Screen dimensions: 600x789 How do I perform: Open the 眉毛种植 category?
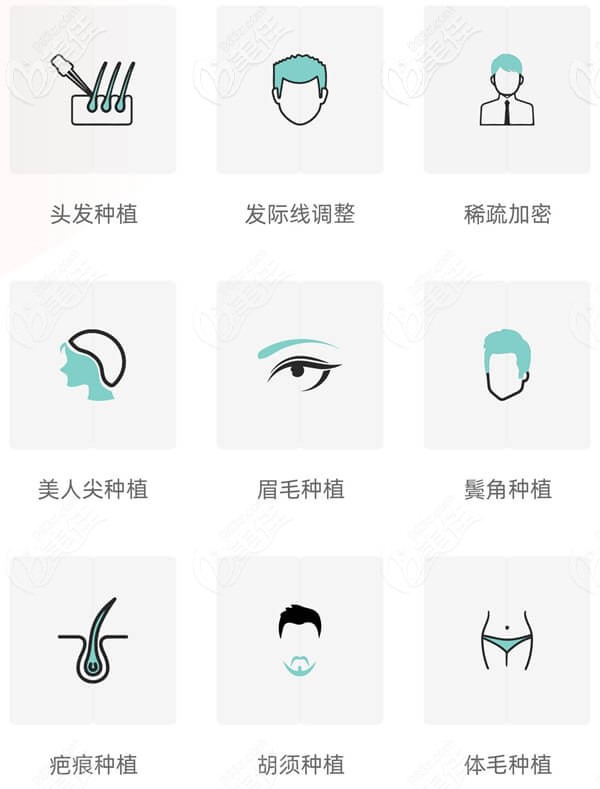(x=300, y=365)
